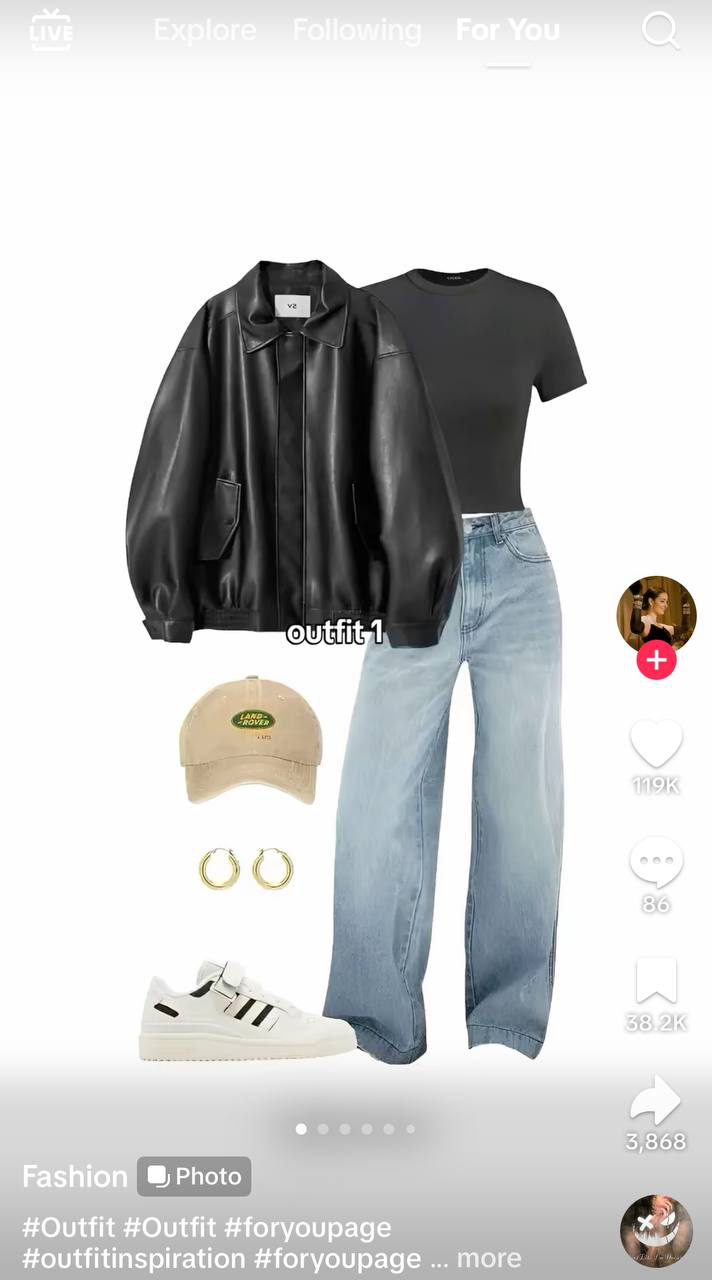
Task: Switch to the Following tab
Action: (x=357, y=31)
